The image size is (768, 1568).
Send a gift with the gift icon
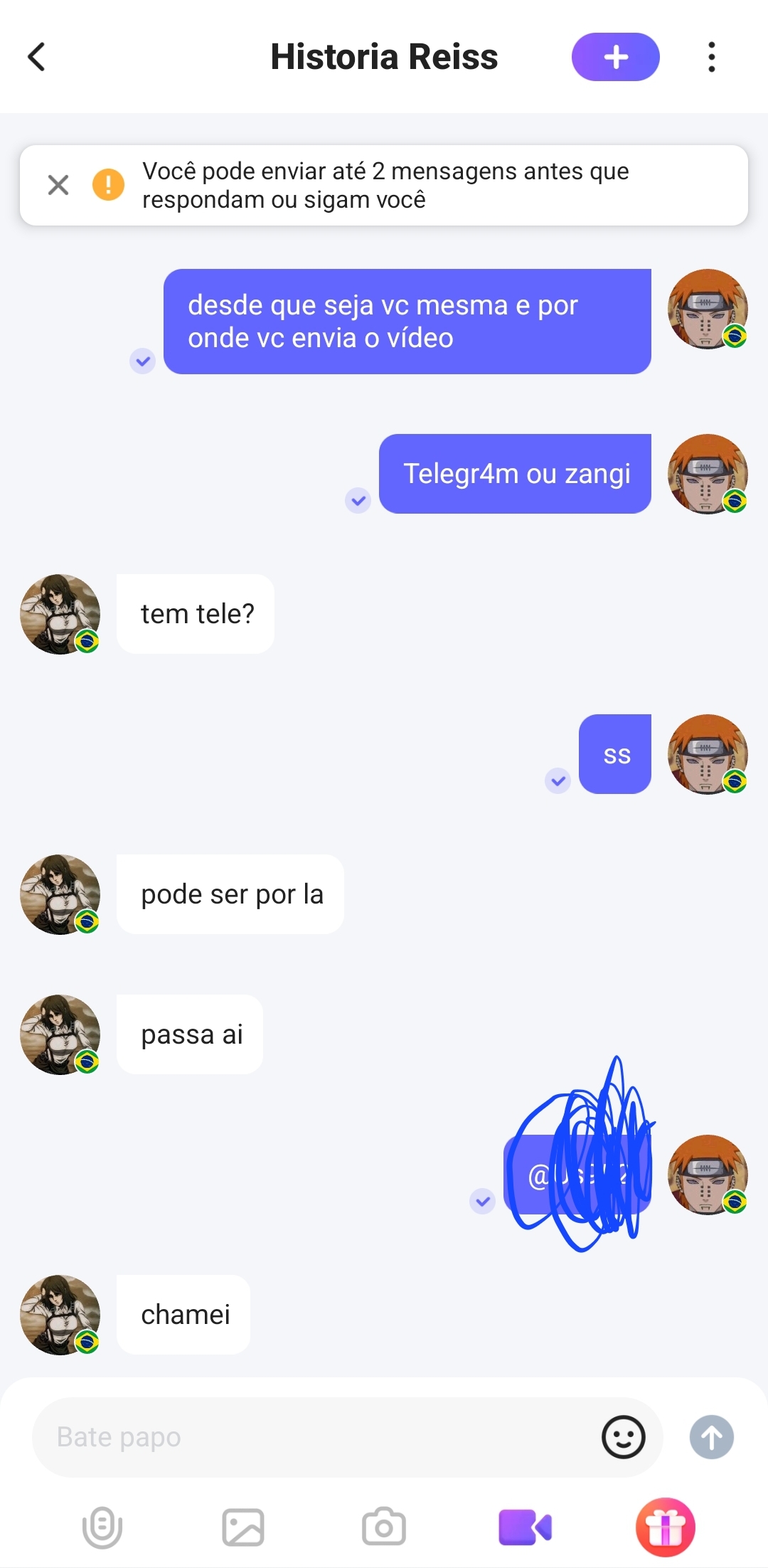(666, 1527)
